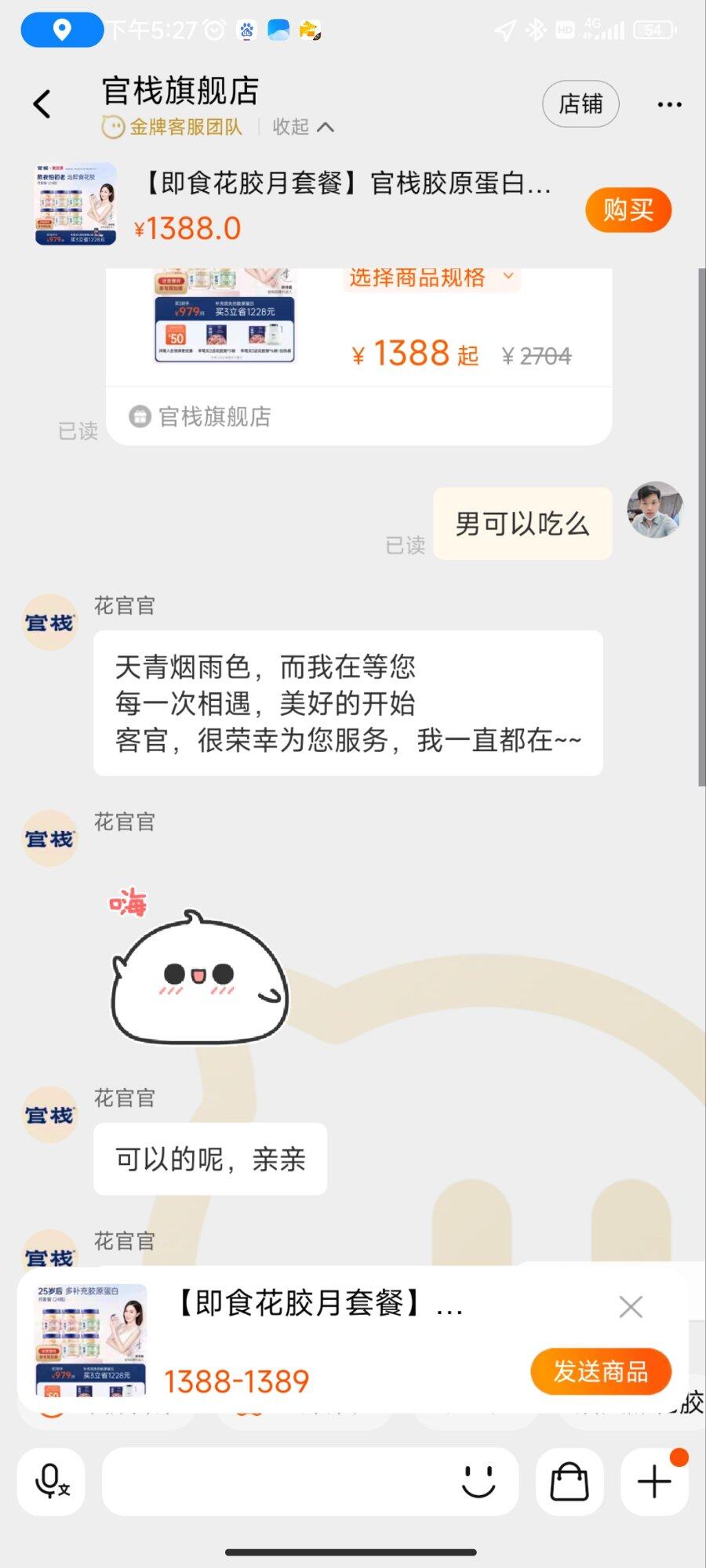Open the 店铺 store page

[x=580, y=103]
